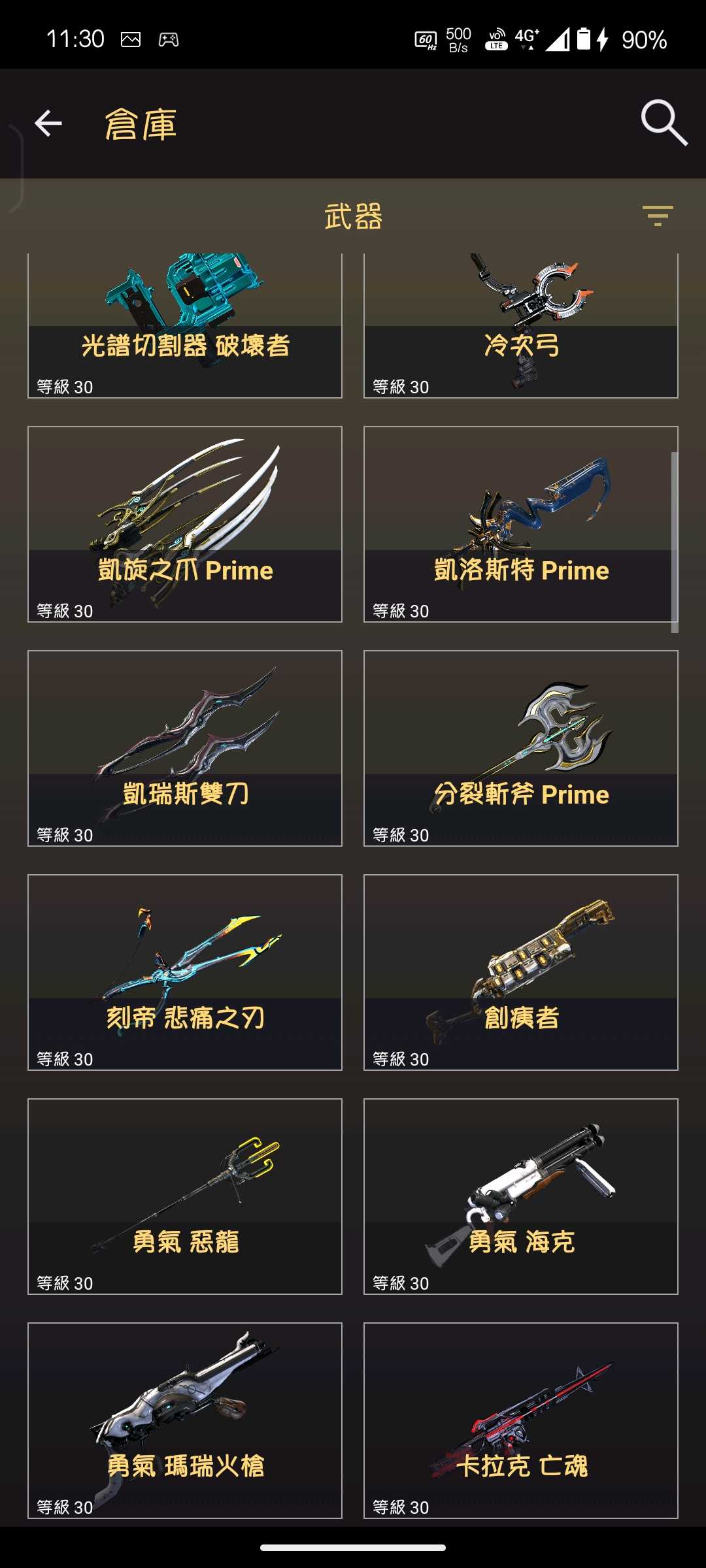View the 勇氣 海克 shotgun card
706x1568 pixels.
(521, 1196)
